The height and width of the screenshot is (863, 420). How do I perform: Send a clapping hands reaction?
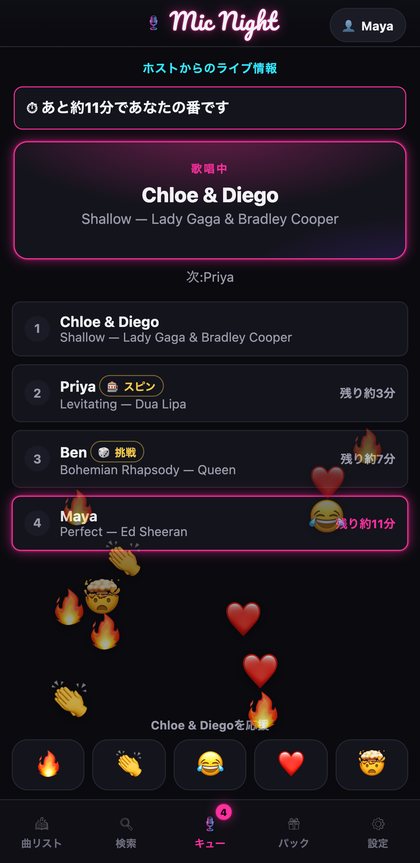129,764
